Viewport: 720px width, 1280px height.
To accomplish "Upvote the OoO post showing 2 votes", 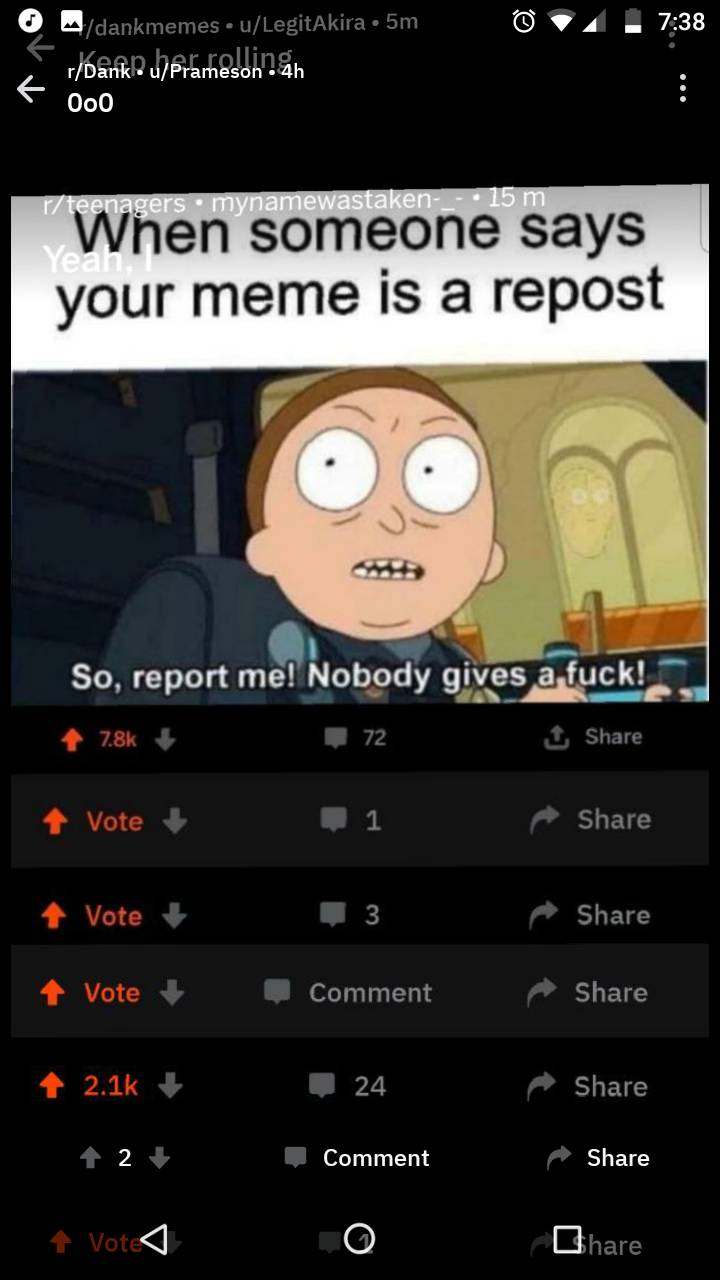I will coord(91,1158).
